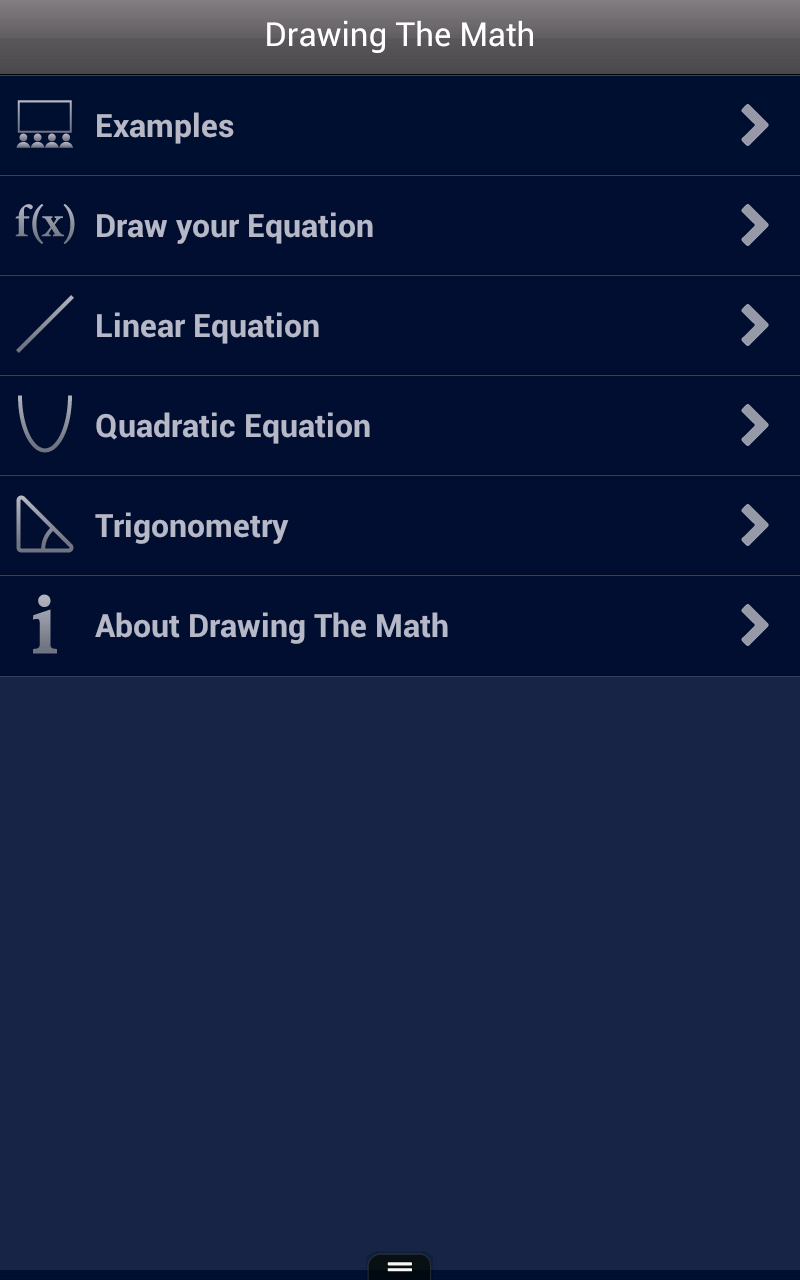Expand the Examples row chevron
The image size is (800, 1280).
tap(754, 125)
